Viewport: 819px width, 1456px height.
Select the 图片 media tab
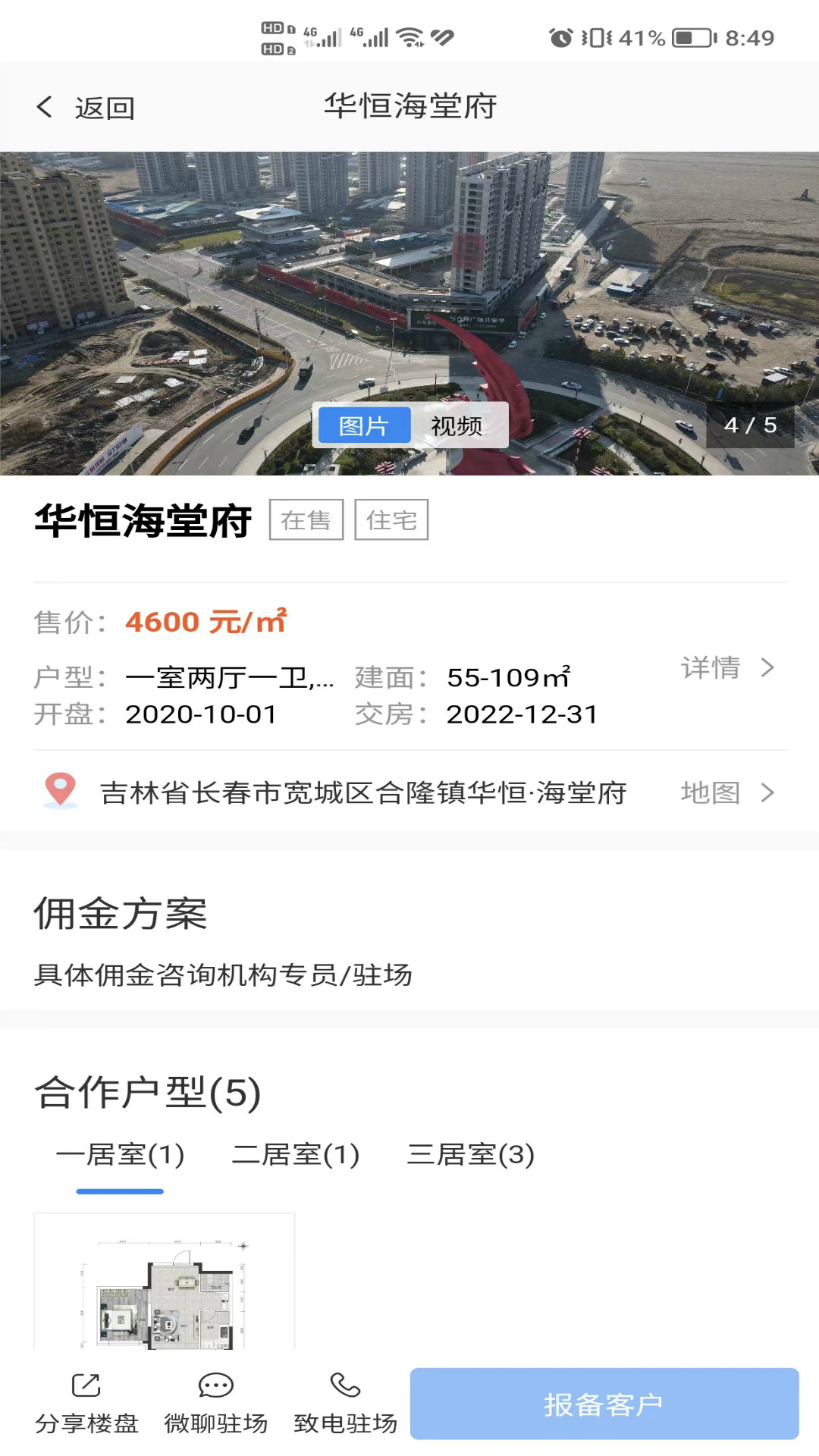[x=364, y=426]
